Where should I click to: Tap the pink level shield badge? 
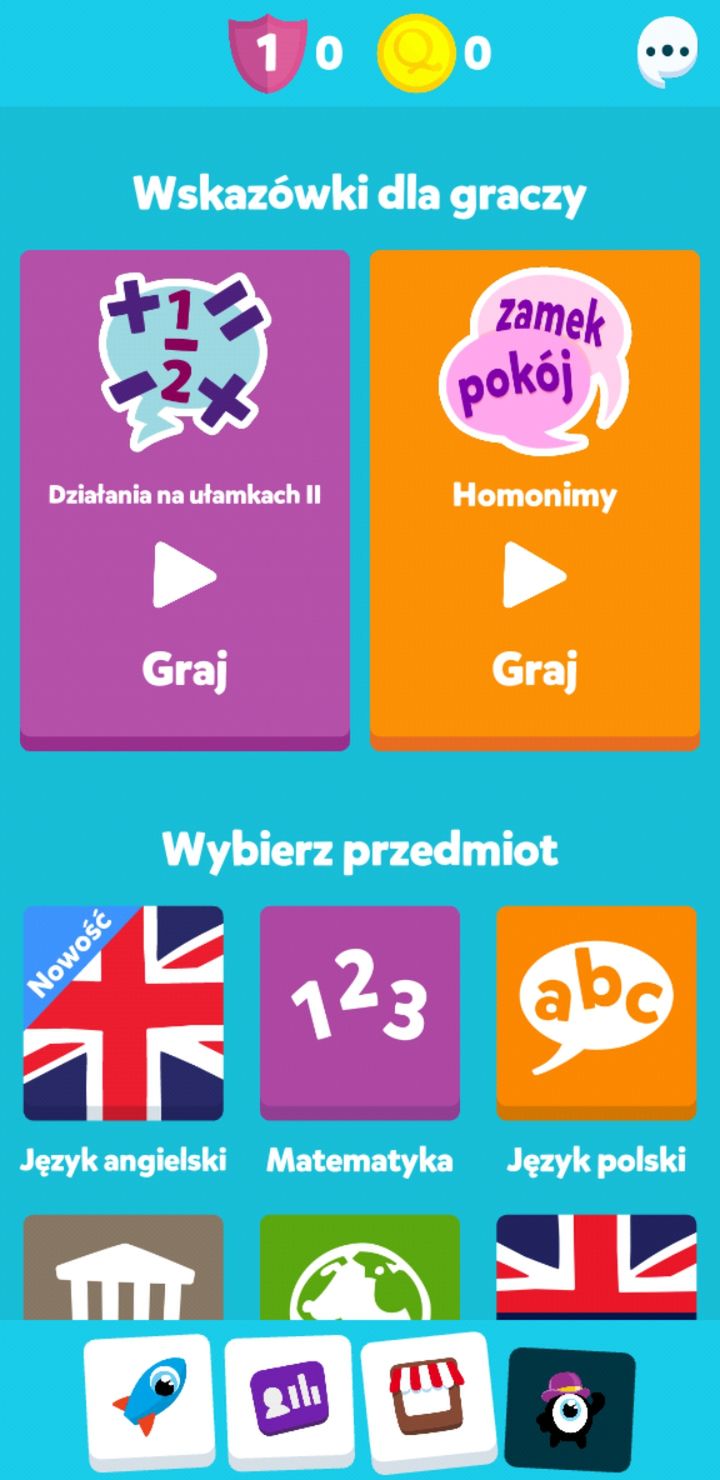[x=268, y=53]
